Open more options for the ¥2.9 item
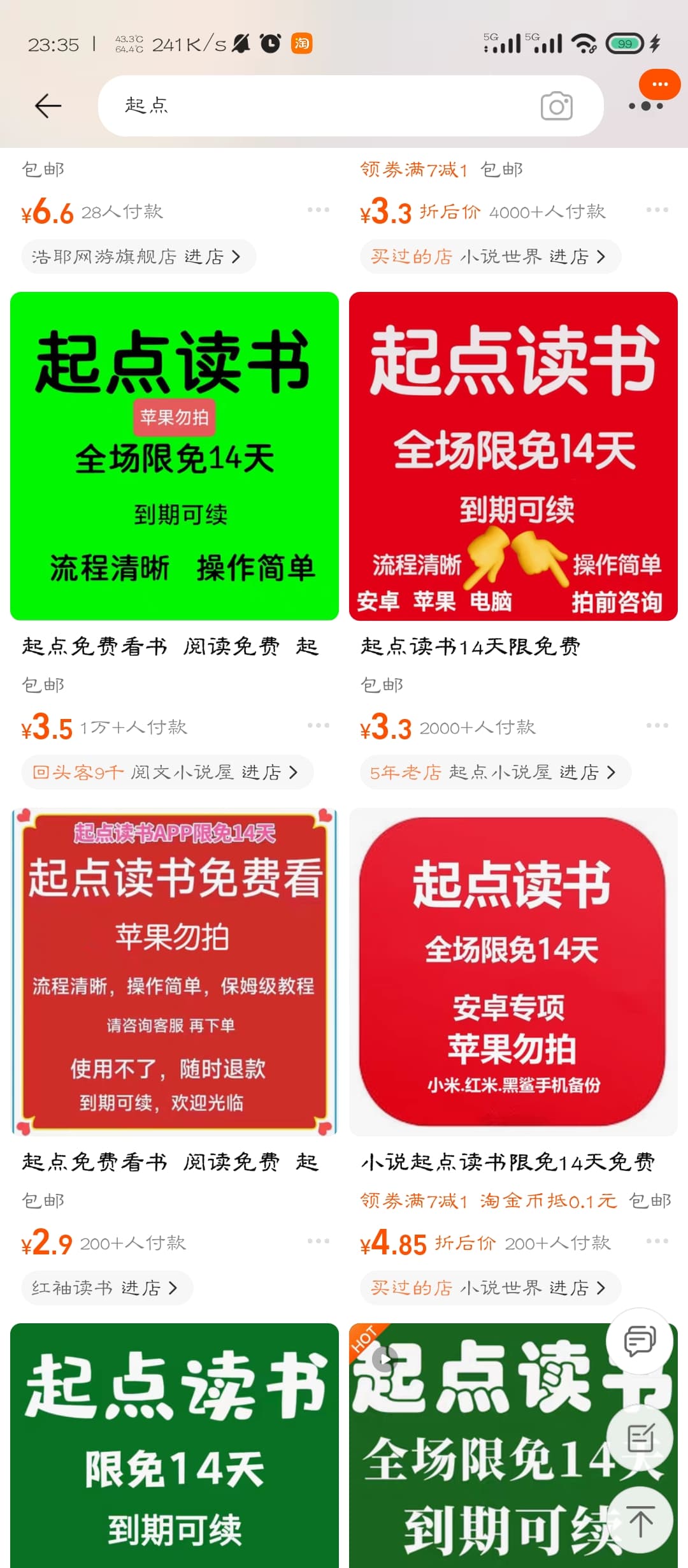Image resolution: width=688 pixels, height=1568 pixels. 318,1241
